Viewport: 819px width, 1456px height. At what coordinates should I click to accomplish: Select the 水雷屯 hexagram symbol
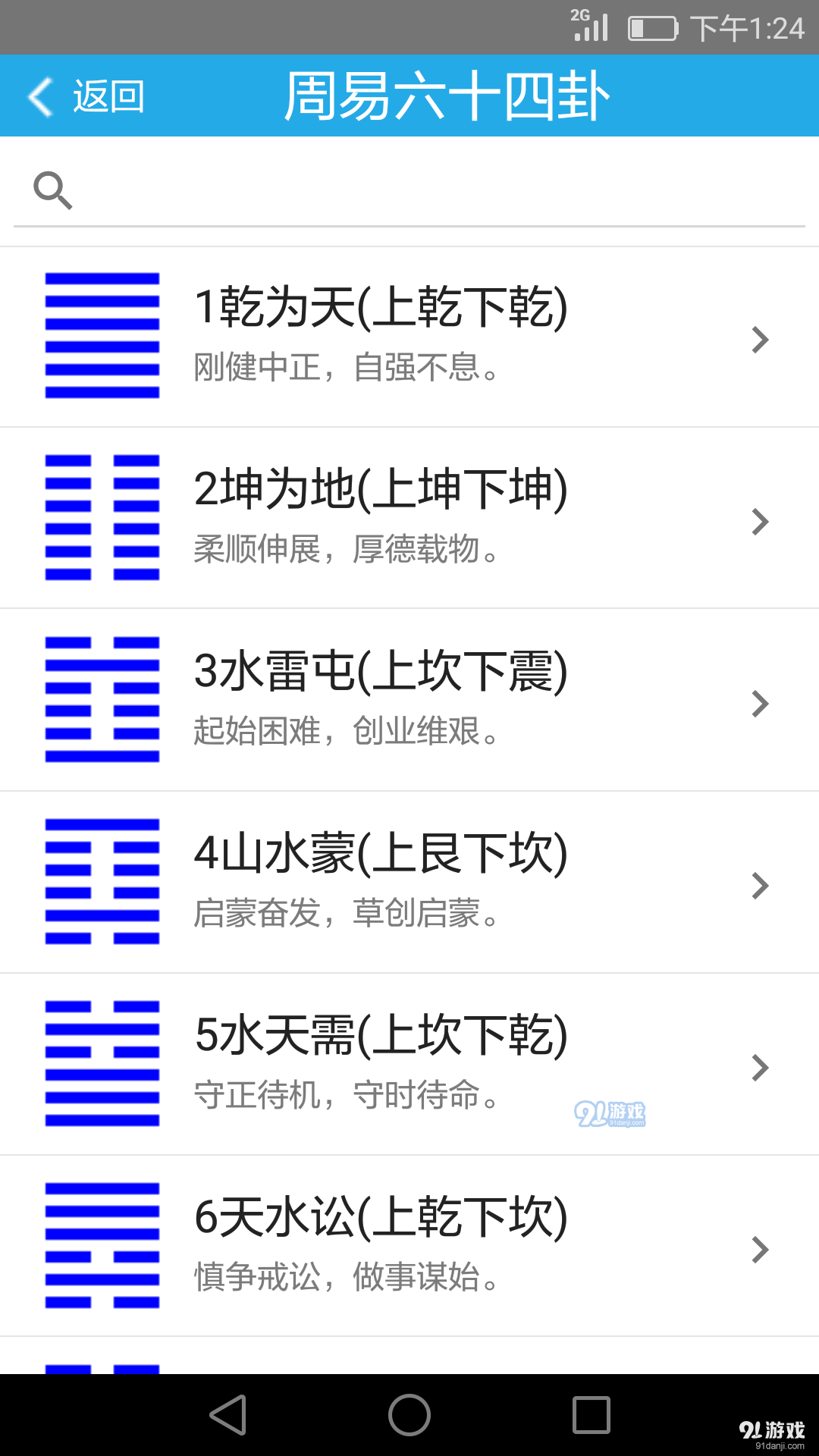click(102, 700)
